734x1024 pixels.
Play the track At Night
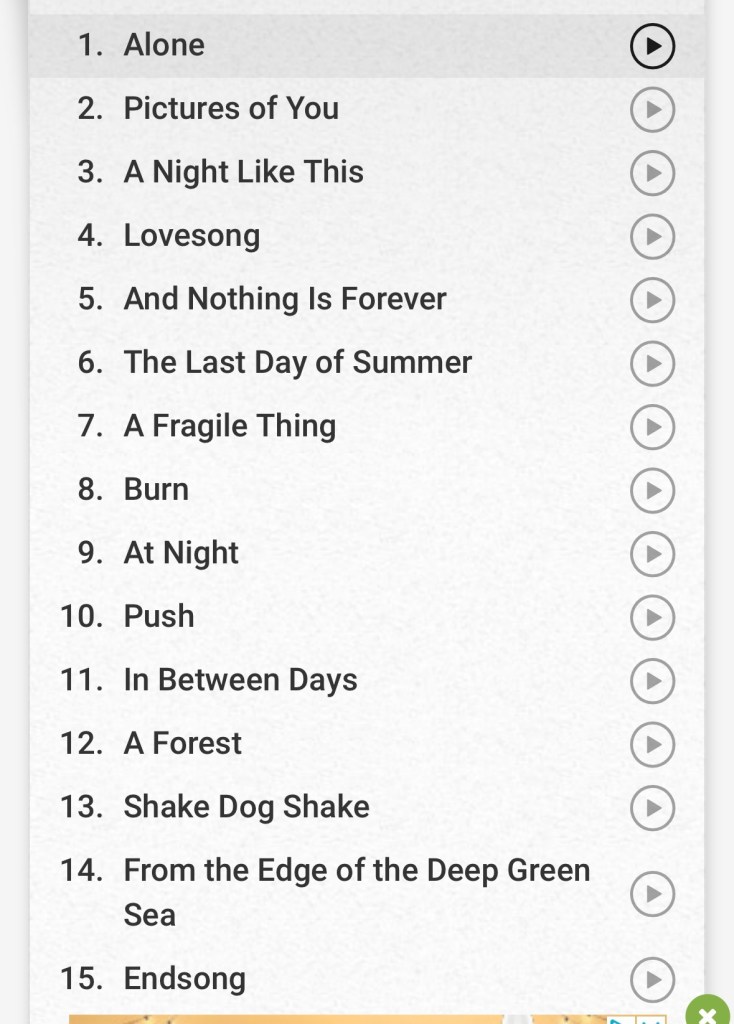tap(652, 554)
